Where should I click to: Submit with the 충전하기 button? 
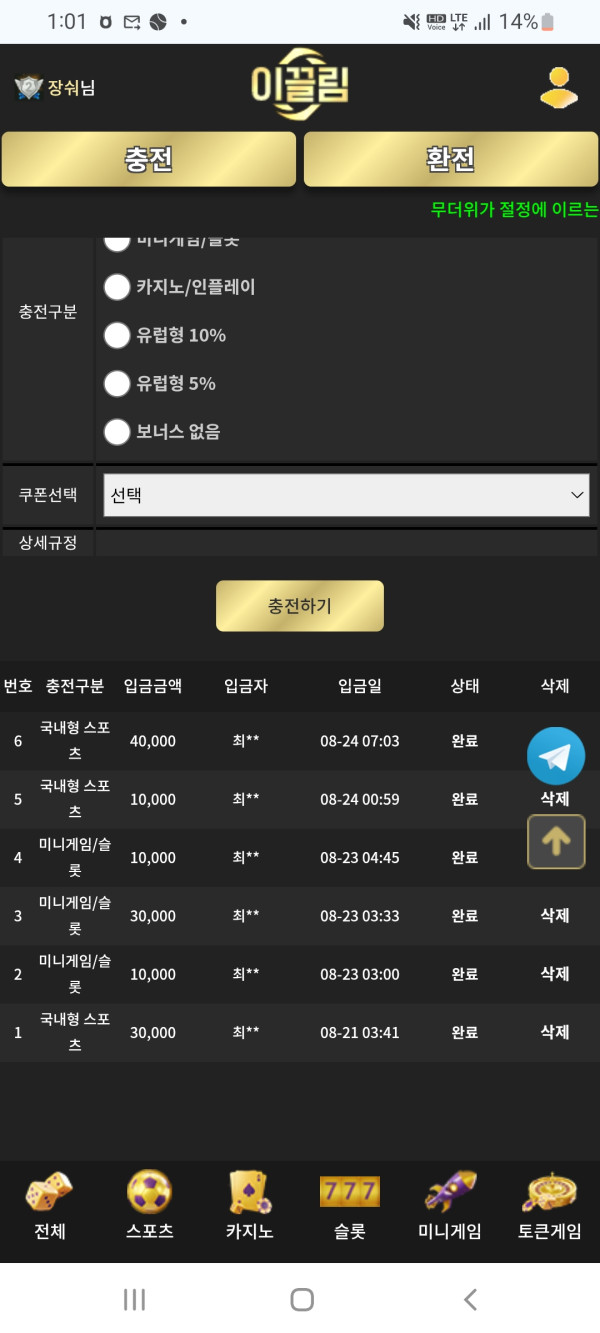point(300,606)
